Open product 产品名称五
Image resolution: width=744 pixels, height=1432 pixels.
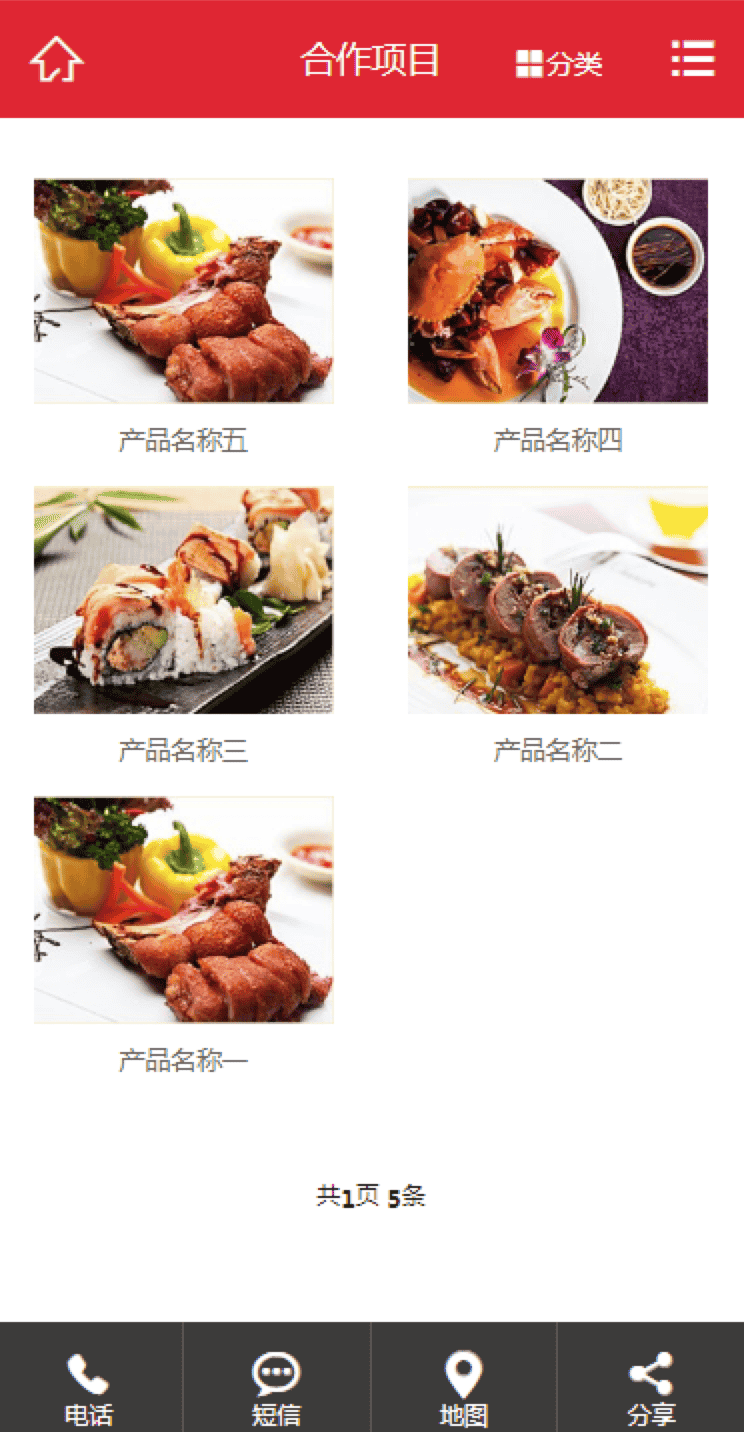[x=183, y=292]
